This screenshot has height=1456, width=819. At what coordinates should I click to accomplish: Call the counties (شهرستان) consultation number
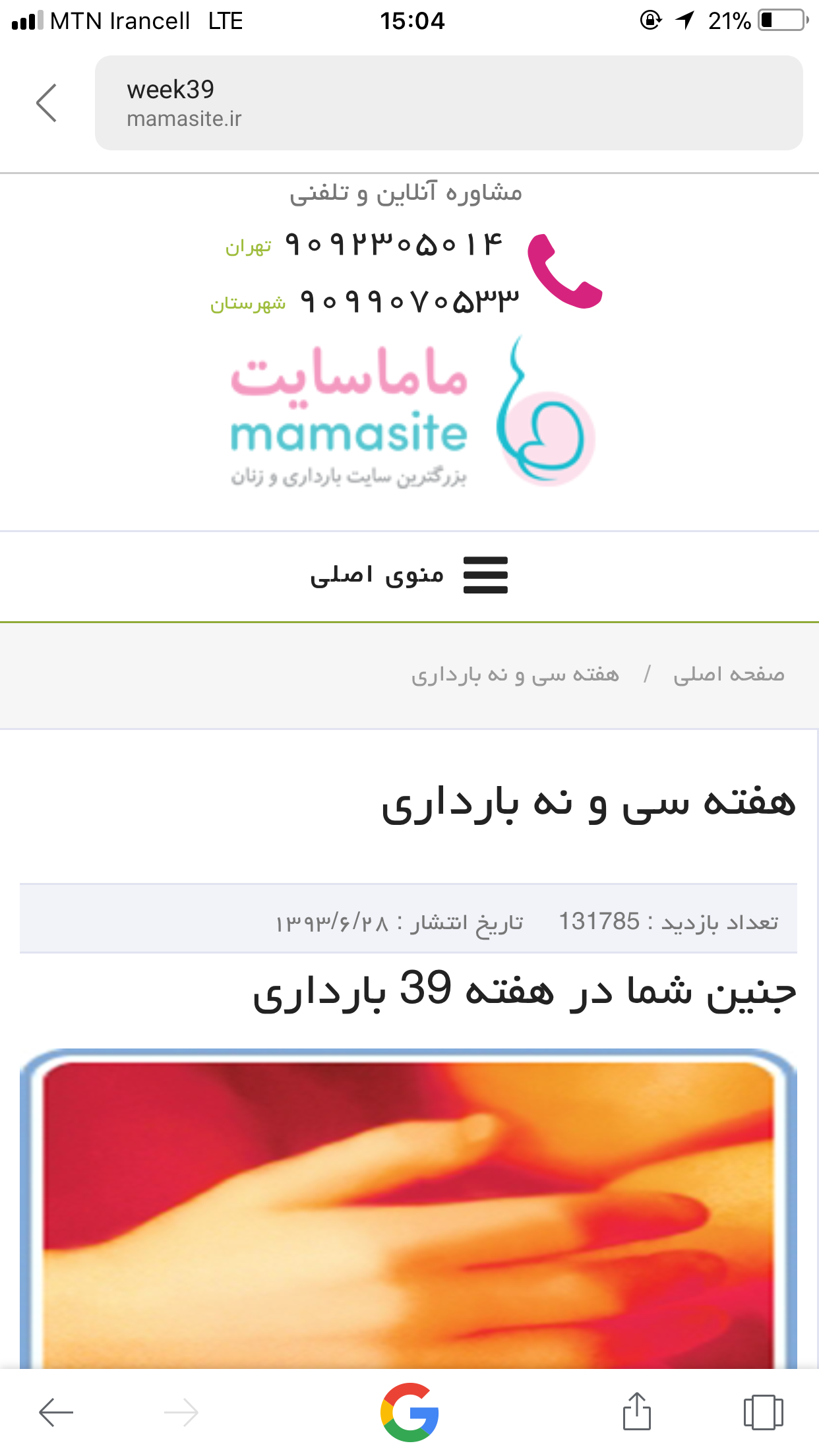(x=409, y=302)
